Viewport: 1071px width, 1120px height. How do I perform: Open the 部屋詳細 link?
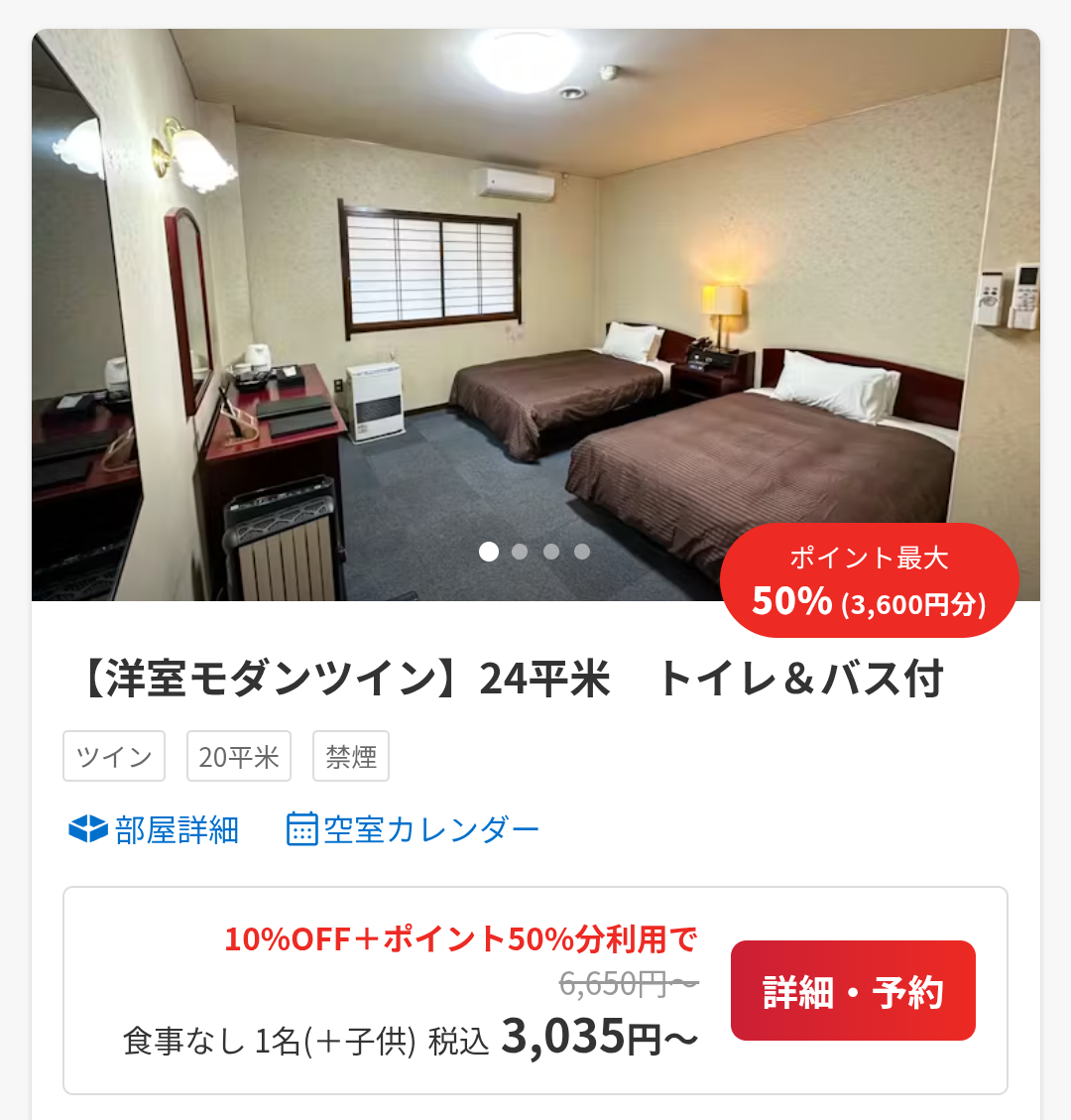coord(155,829)
